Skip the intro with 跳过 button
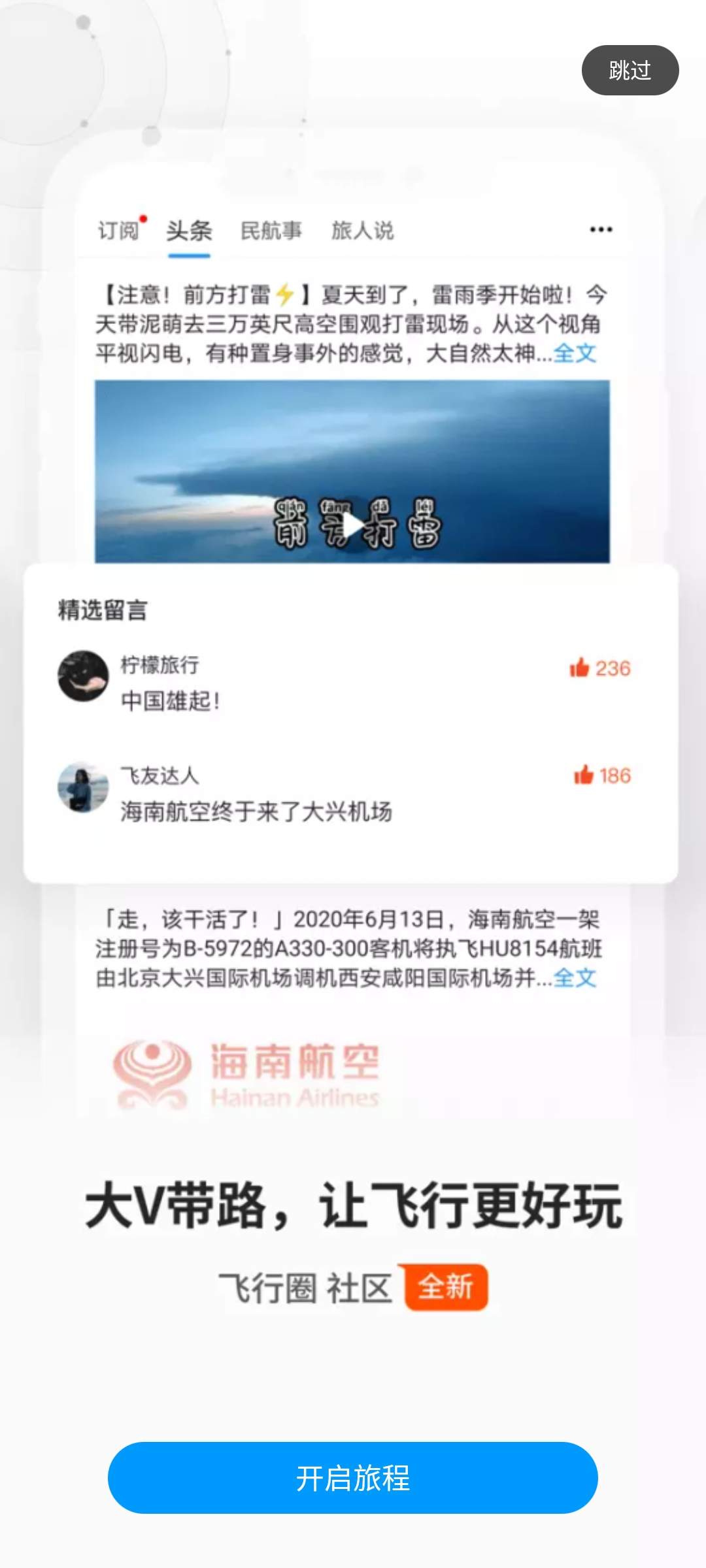 [630, 71]
